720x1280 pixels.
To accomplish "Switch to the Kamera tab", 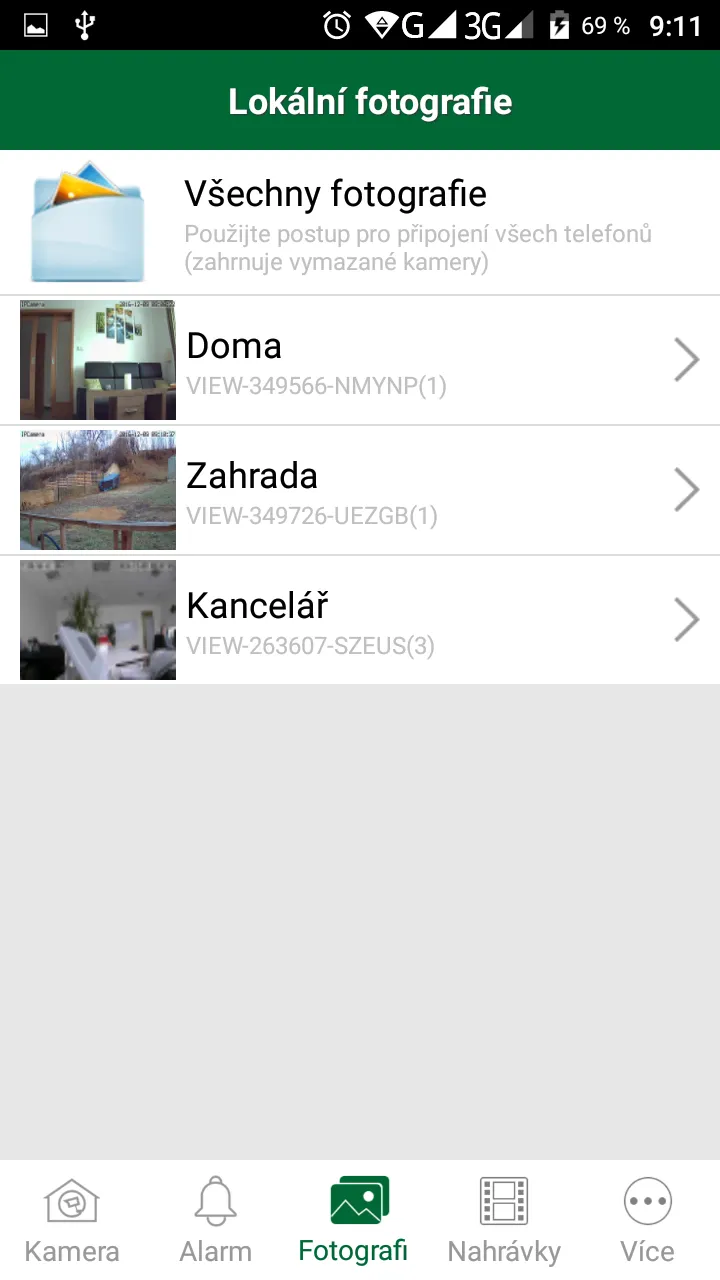I will coord(72,1220).
